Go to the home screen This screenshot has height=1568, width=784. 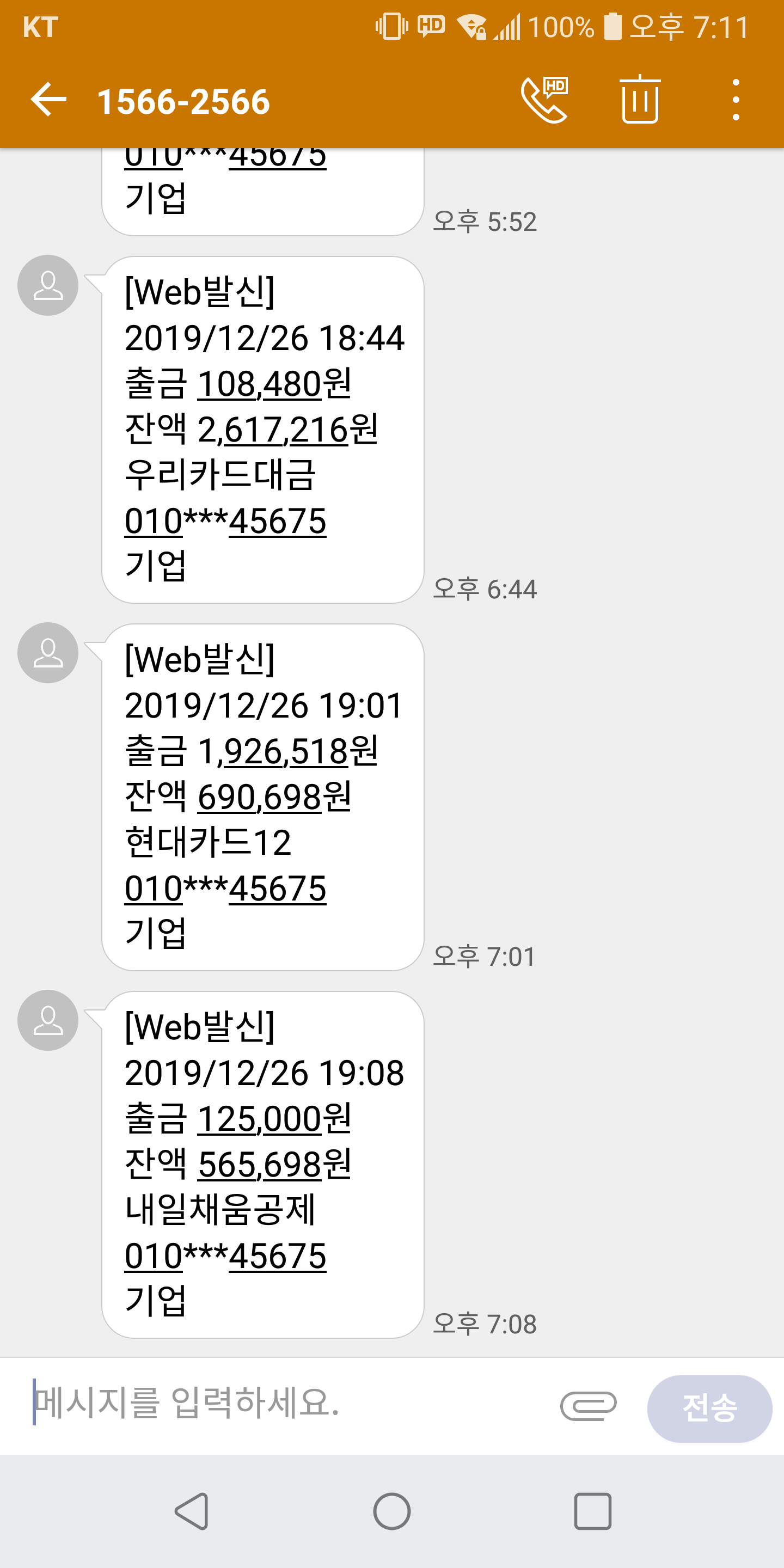392,1511
